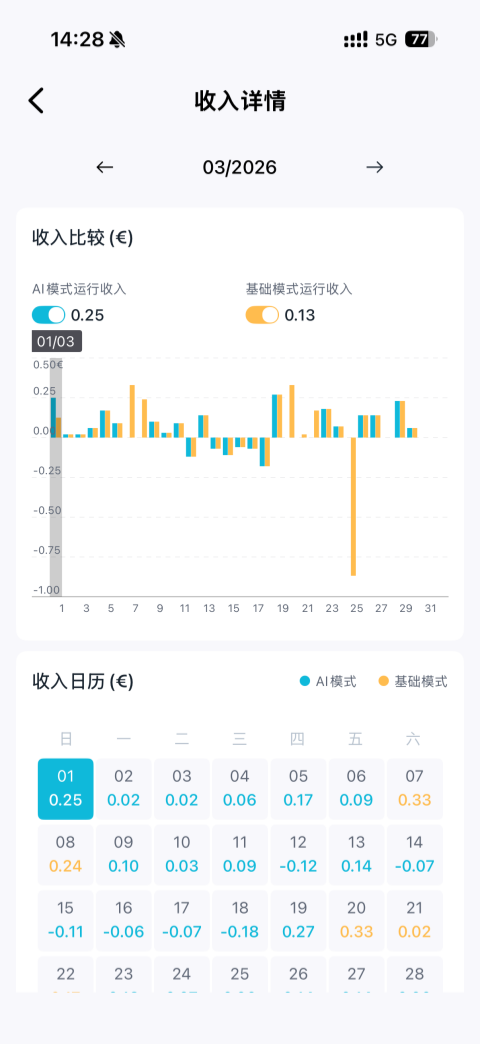Toggle off the 基础模式运行收入 switch
The image size is (480, 1044).
tap(262, 315)
